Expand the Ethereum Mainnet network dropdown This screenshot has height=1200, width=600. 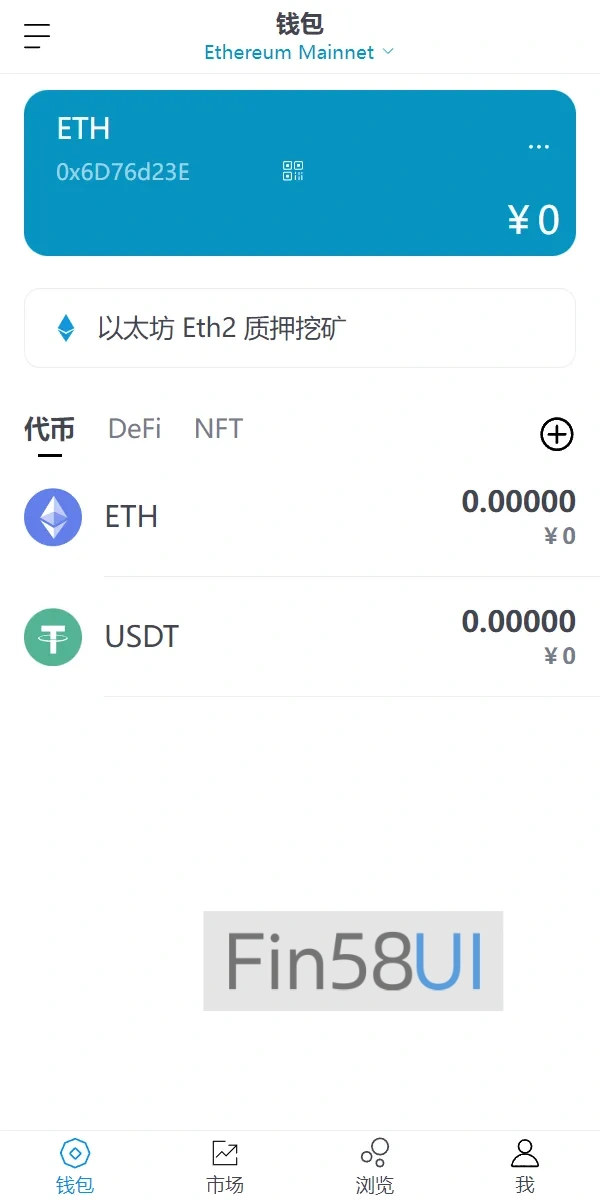click(x=299, y=52)
